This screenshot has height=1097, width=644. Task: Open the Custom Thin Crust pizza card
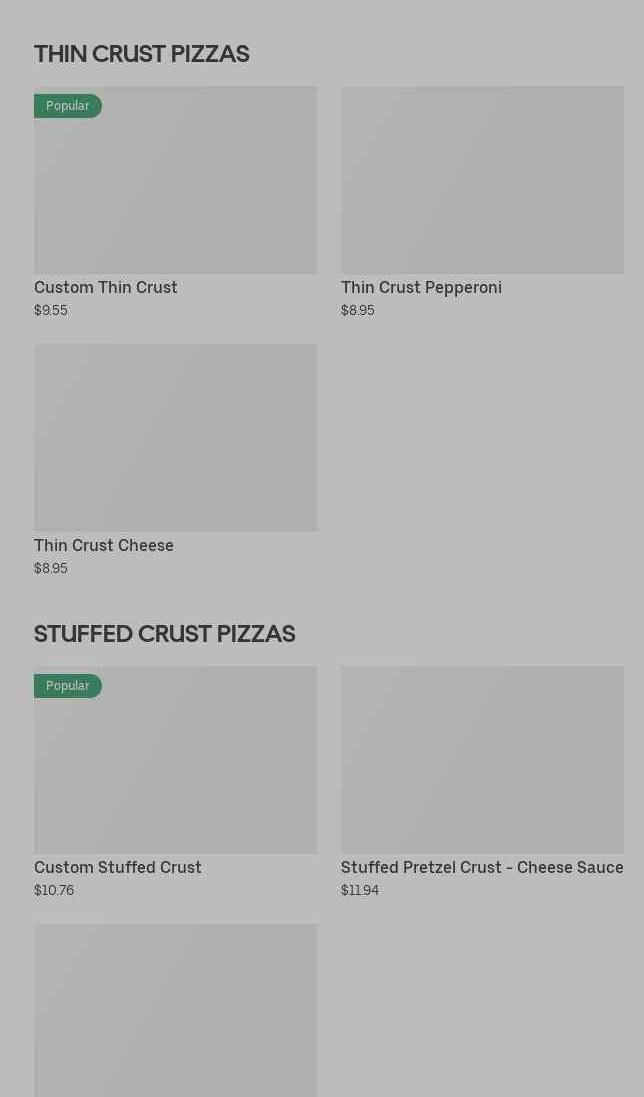pos(175,181)
